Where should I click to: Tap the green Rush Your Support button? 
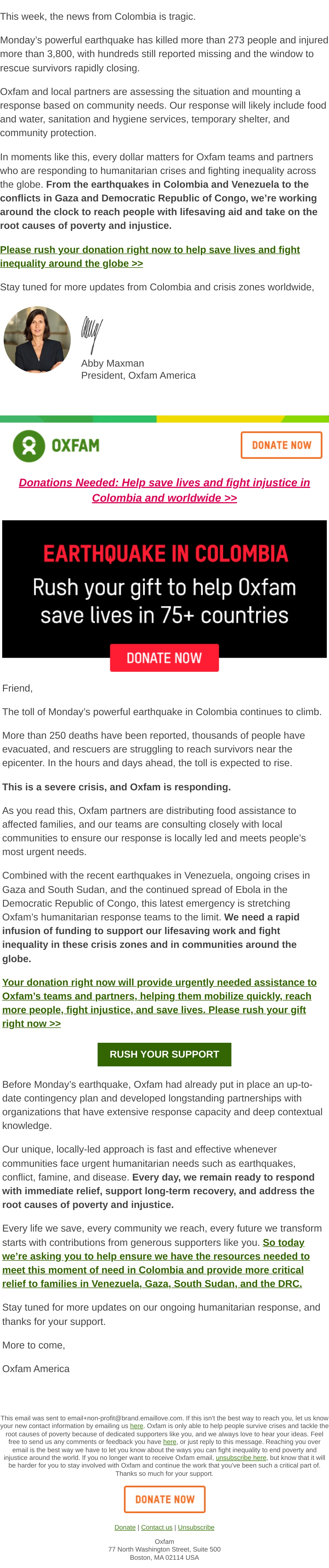(164, 1054)
